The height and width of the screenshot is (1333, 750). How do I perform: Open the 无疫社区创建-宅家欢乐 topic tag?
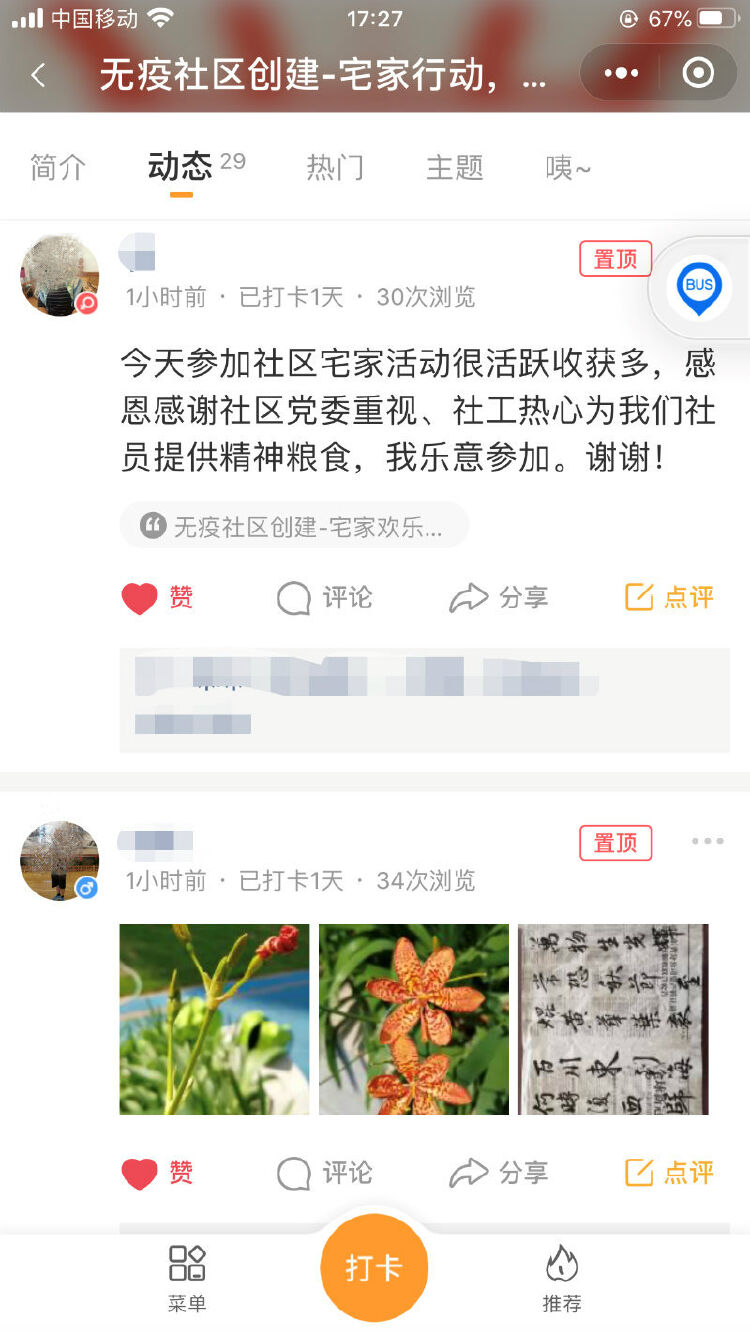pyautogui.click(x=295, y=526)
